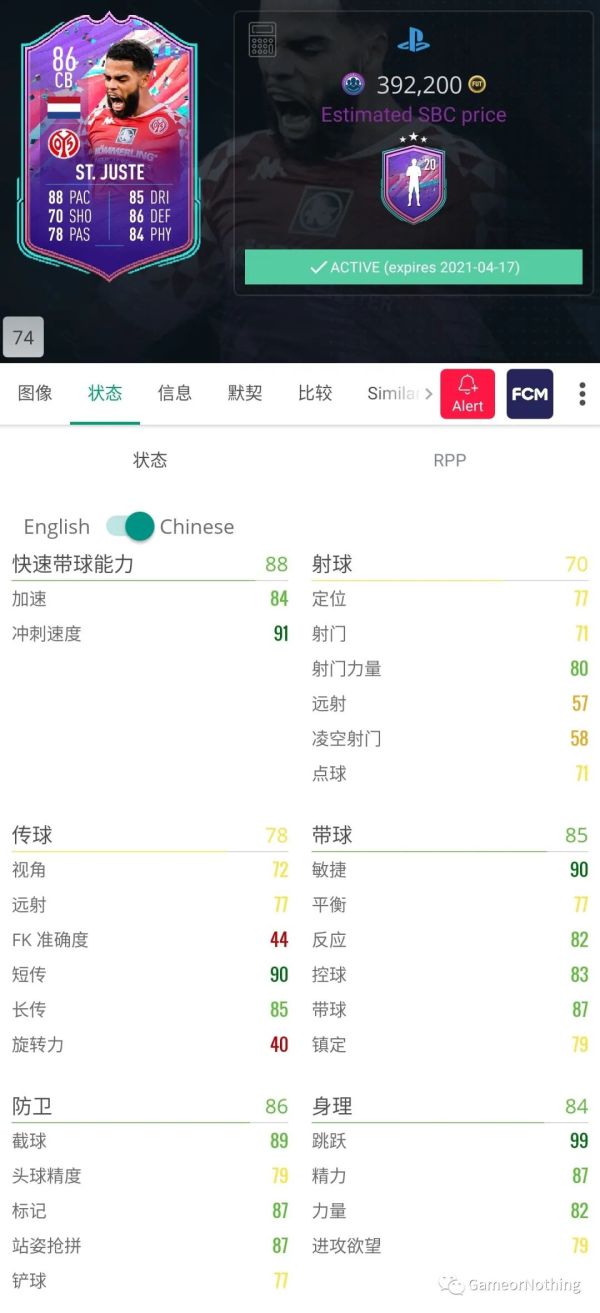The image size is (600, 1313).
Task: Set a price Alert
Action: [x=467, y=394]
